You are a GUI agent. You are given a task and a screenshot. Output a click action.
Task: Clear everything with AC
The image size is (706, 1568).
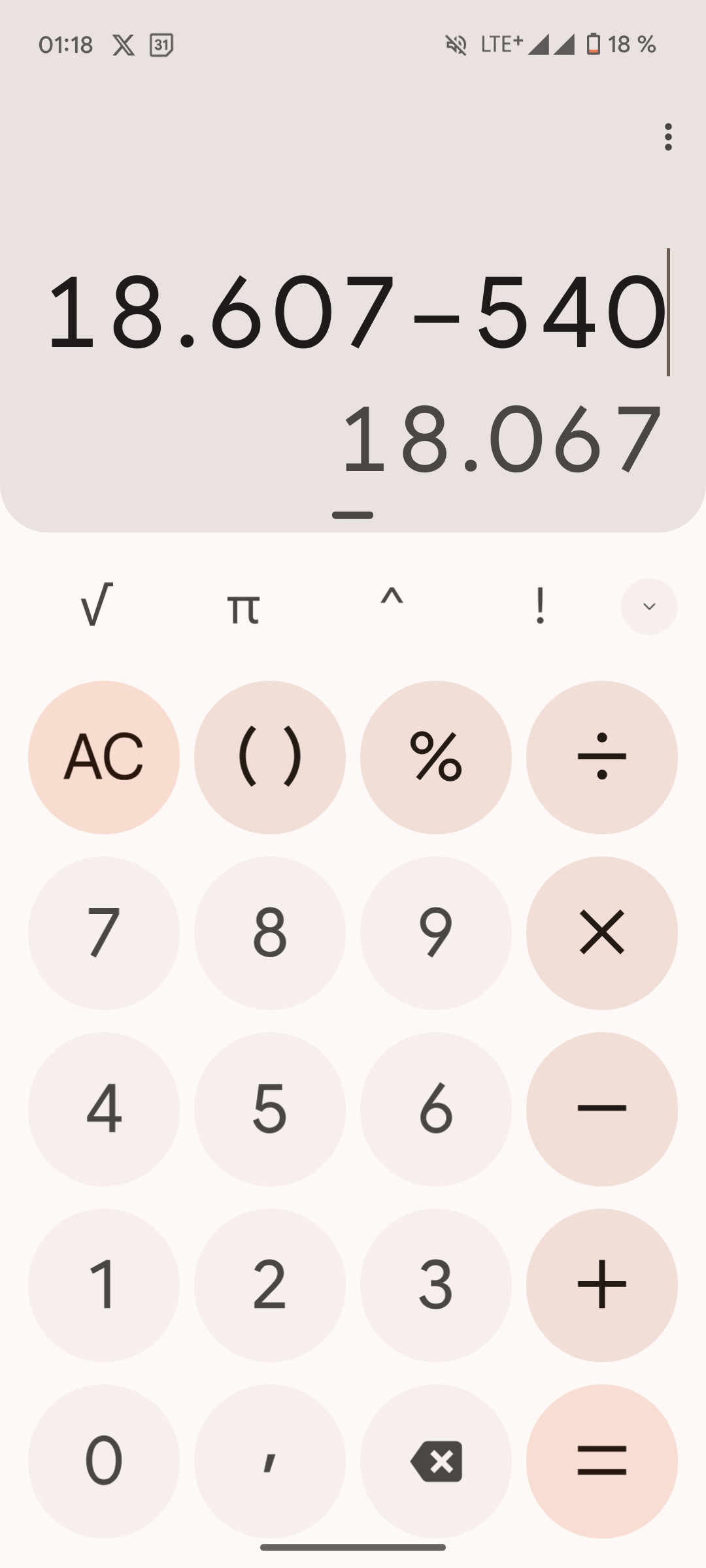tap(104, 757)
